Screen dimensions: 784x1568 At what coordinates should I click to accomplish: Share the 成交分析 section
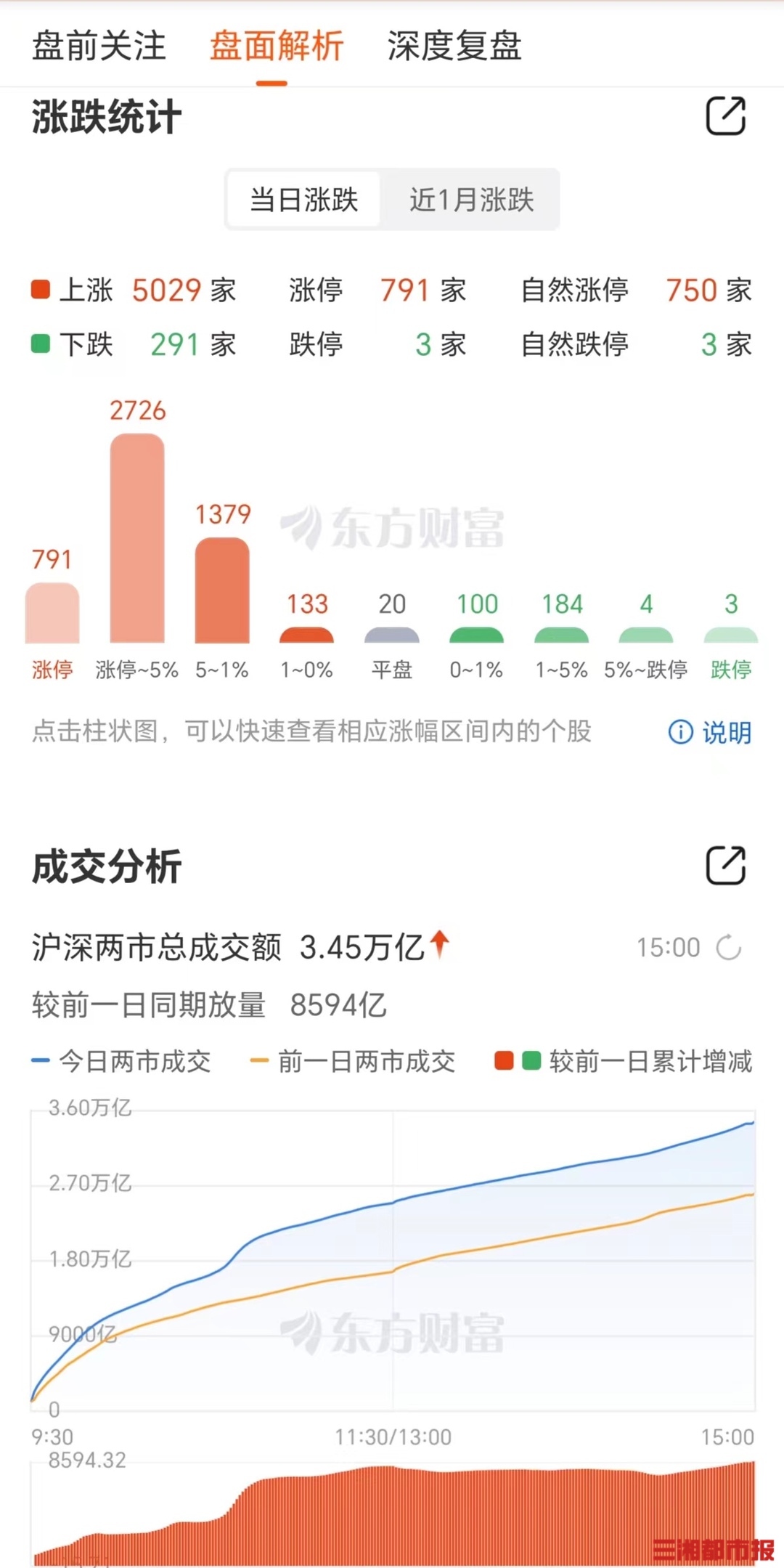[x=726, y=866]
